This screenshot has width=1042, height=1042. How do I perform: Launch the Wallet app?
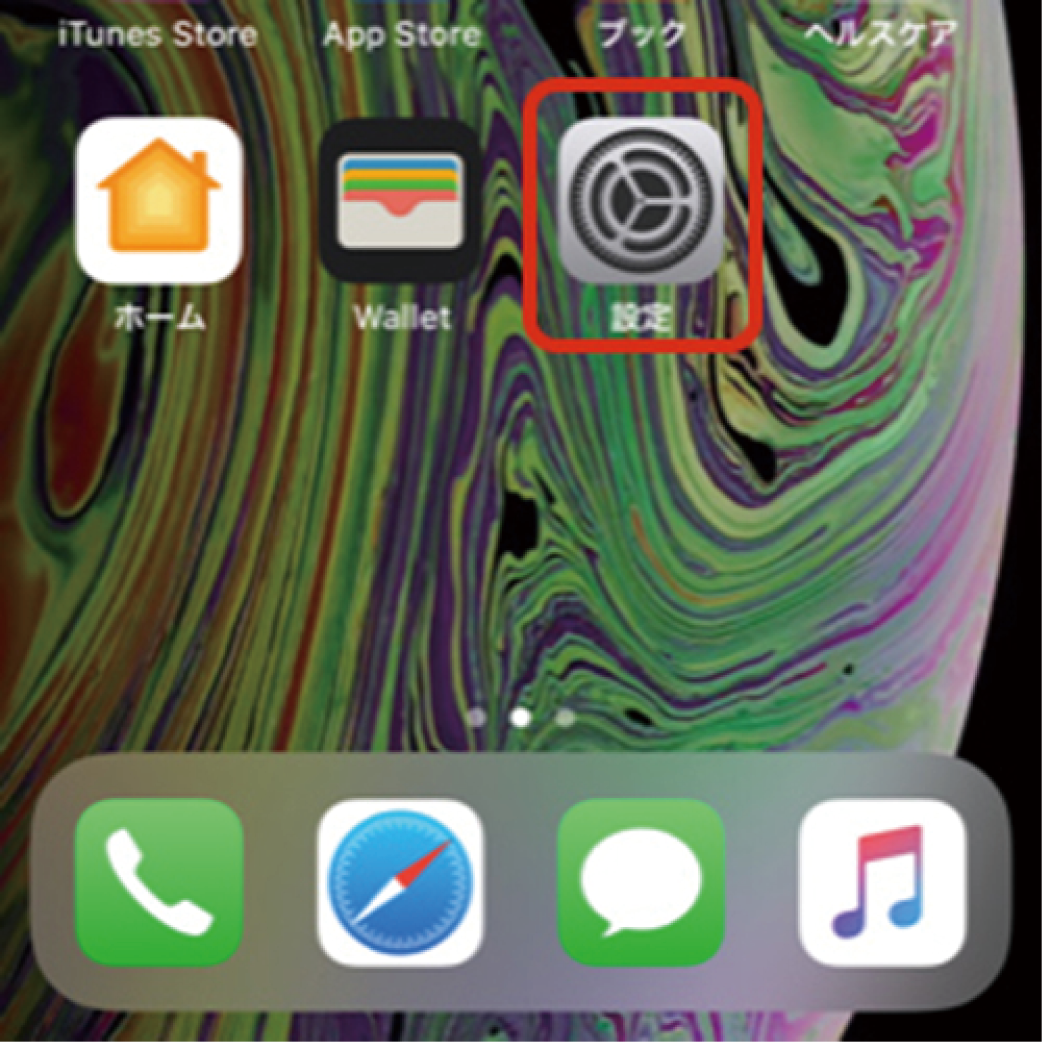pyautogui.click(x=401, y=202)
